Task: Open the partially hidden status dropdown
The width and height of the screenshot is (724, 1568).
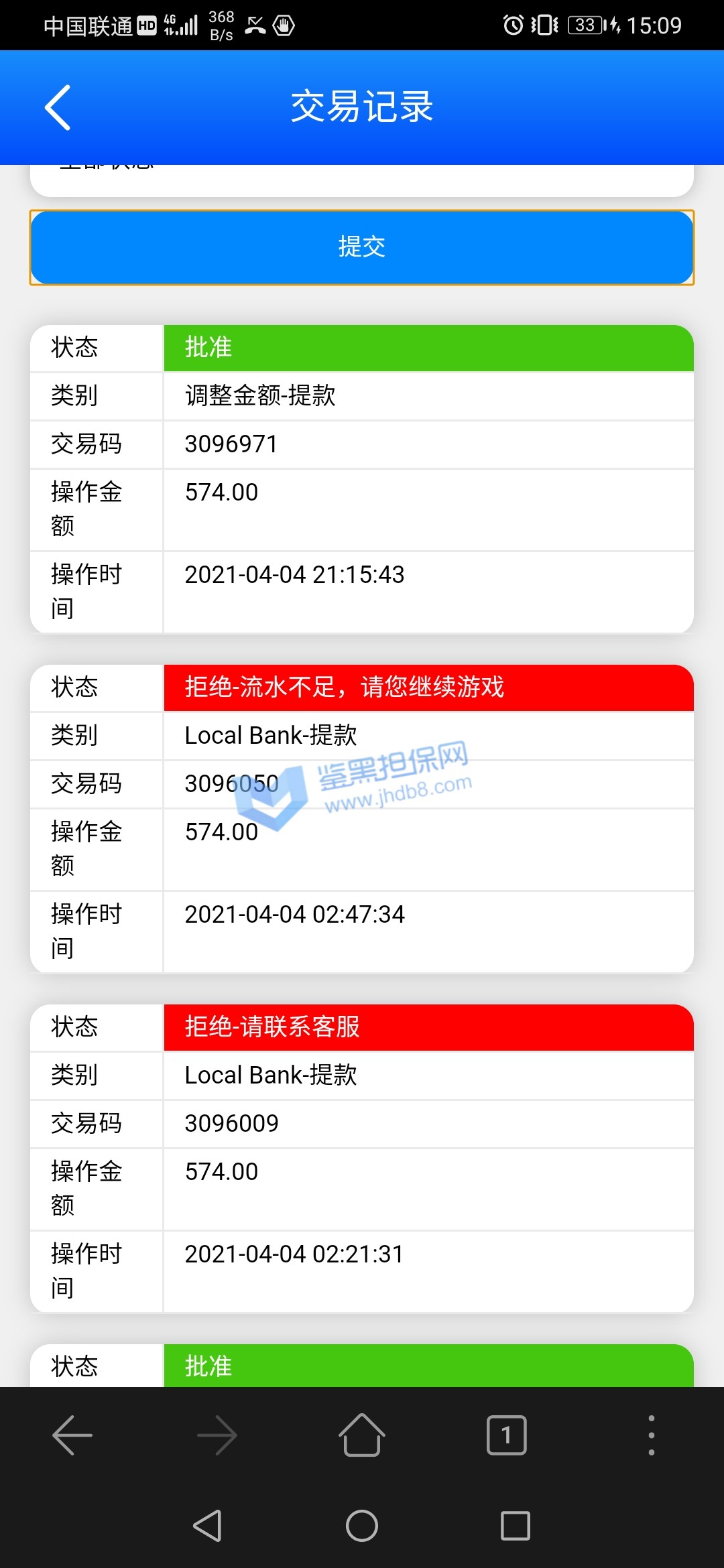Action: click(362, 178)
